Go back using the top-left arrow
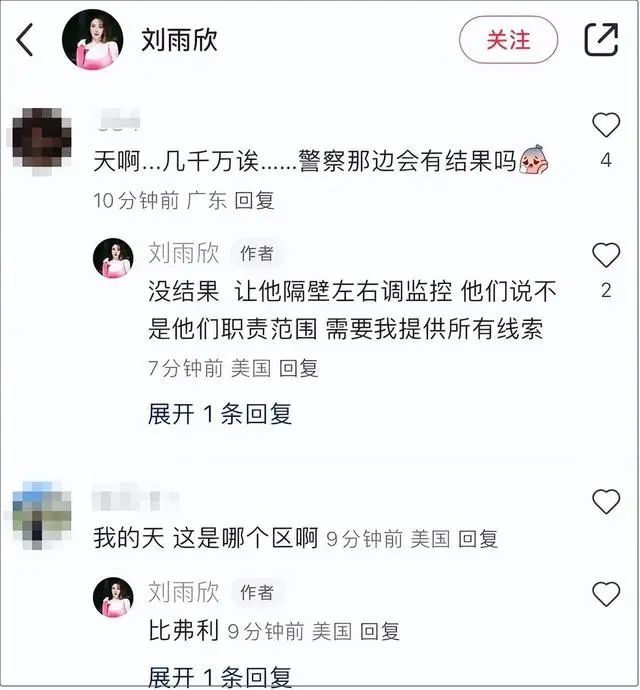The height and width of the screenshot is (690, 640). coord(26,40)
